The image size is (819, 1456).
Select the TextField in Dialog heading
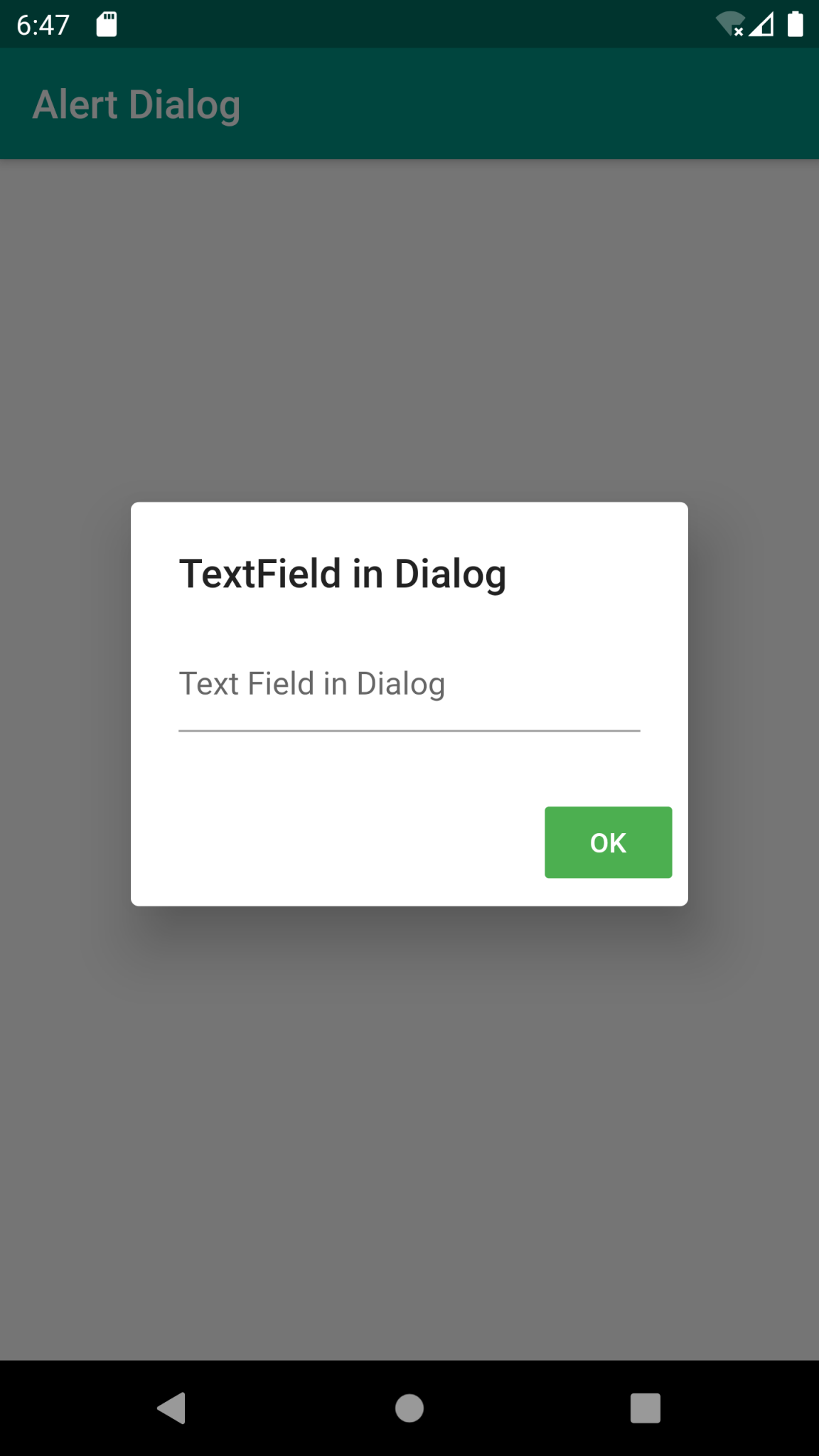[x=343, y=572]
